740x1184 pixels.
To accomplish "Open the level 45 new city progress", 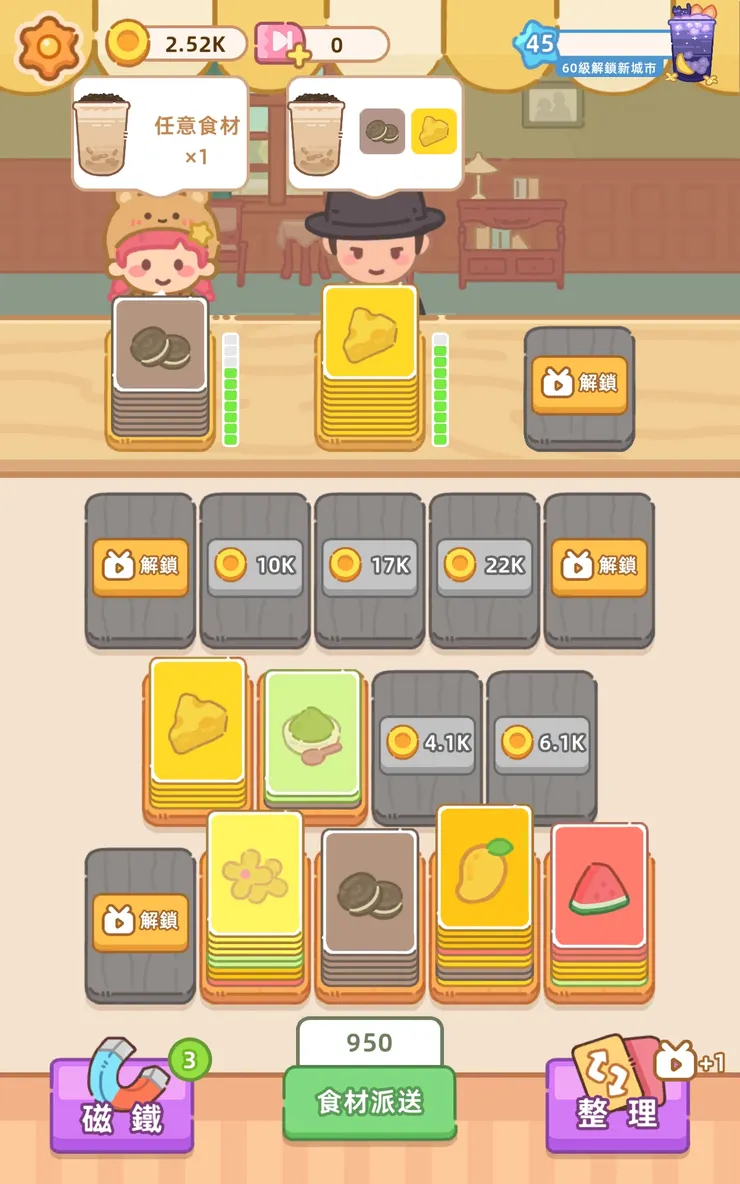I will 610,48.
